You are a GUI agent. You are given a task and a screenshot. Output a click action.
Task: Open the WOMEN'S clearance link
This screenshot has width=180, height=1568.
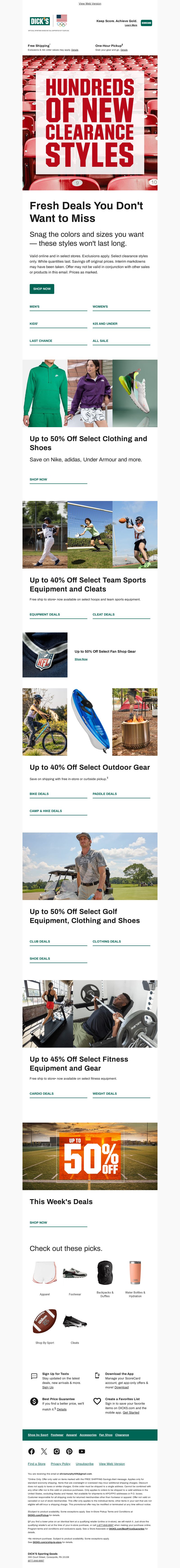100,307
